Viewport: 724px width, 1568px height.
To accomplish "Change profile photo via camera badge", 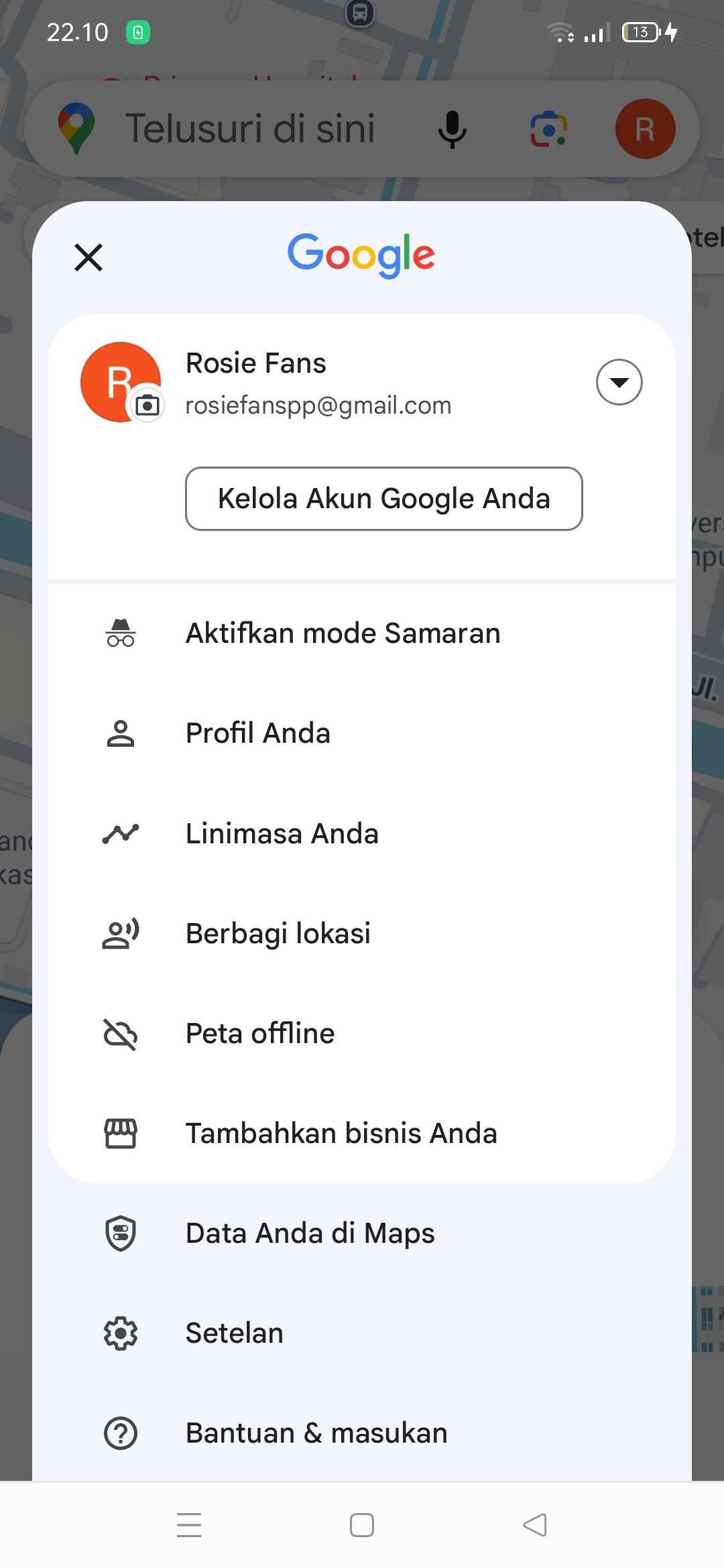I will [x=147, y=405].
